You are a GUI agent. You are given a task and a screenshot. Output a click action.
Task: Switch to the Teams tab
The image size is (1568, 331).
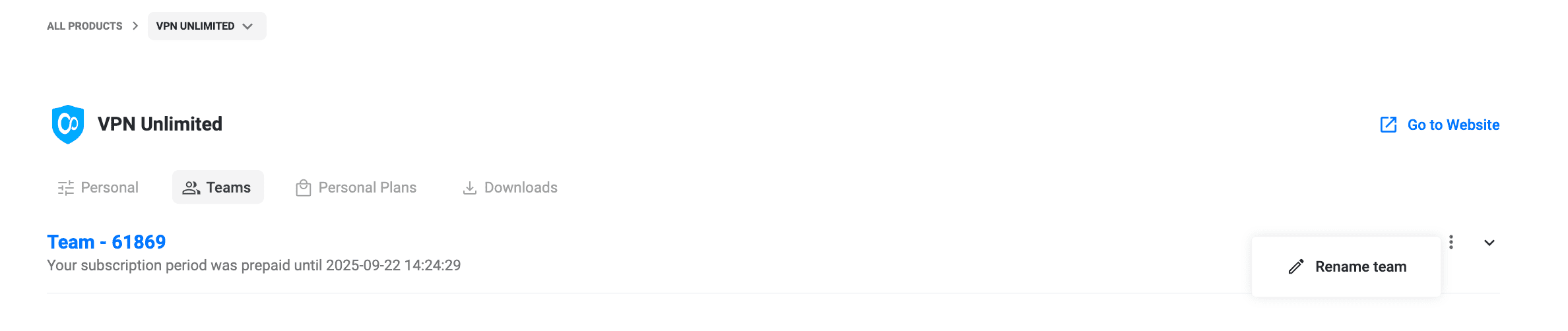(x=218, y=188)
